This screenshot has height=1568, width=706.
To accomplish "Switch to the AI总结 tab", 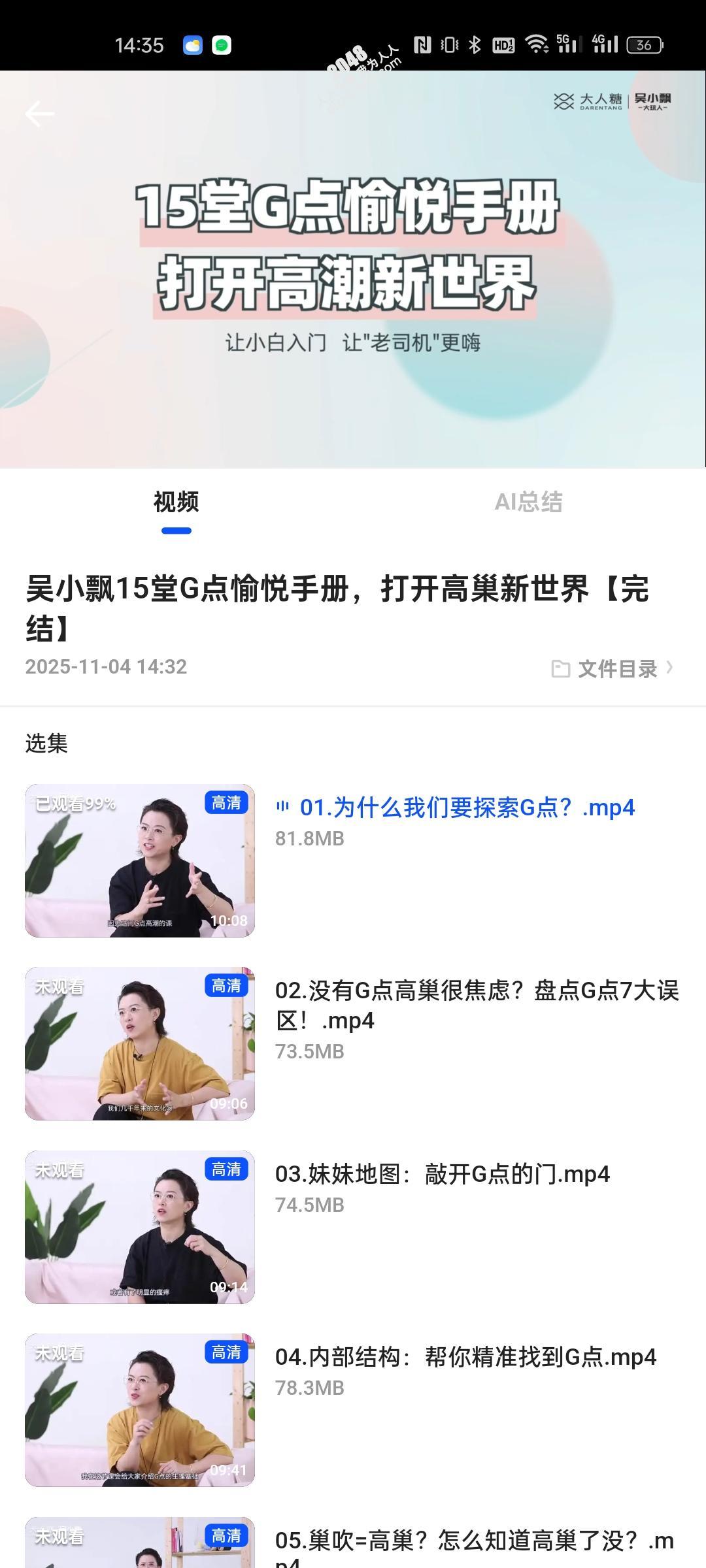I will 528,502.
